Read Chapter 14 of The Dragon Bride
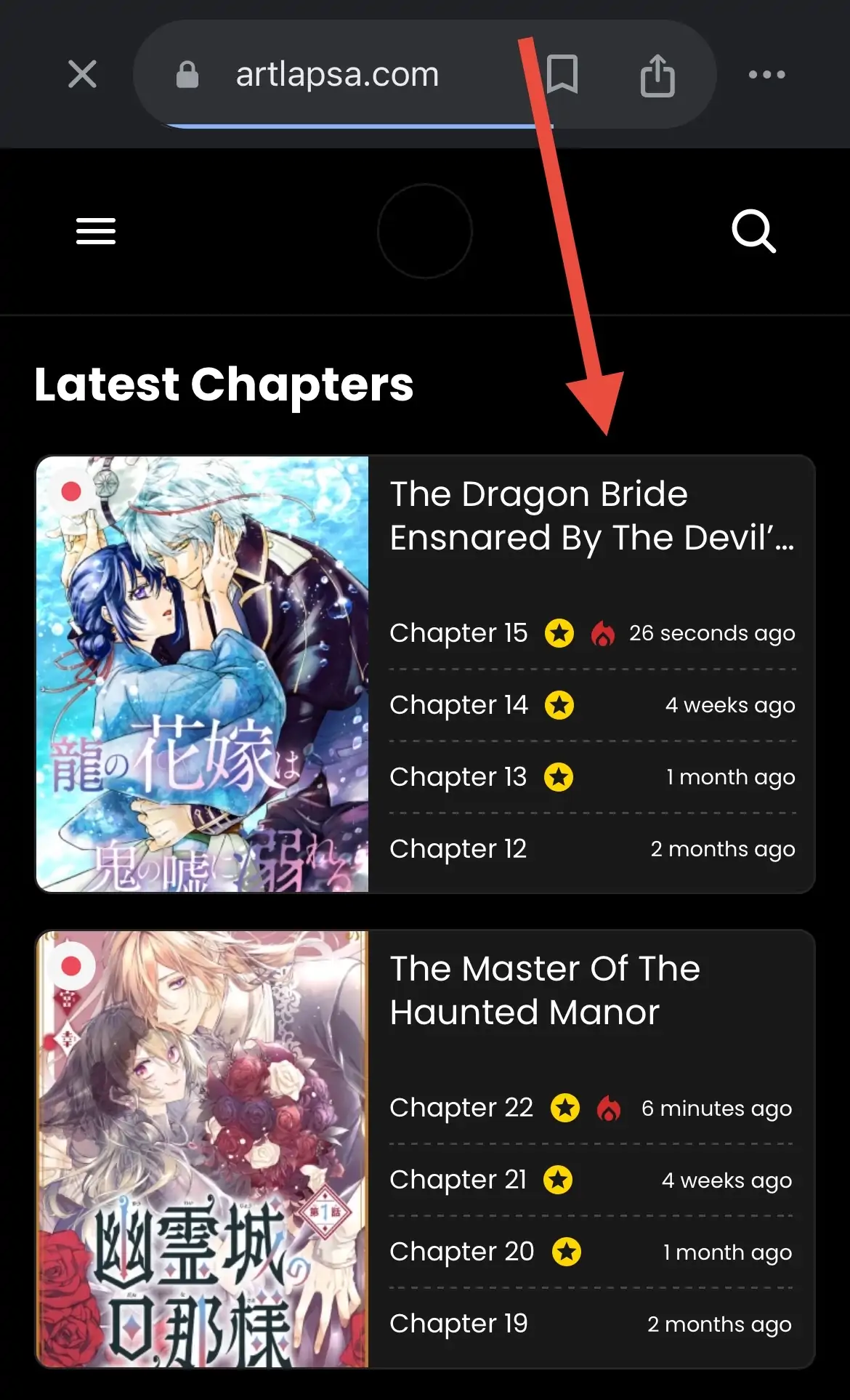Viewport: 850px width, 1400px height. (x=458, y=705)
